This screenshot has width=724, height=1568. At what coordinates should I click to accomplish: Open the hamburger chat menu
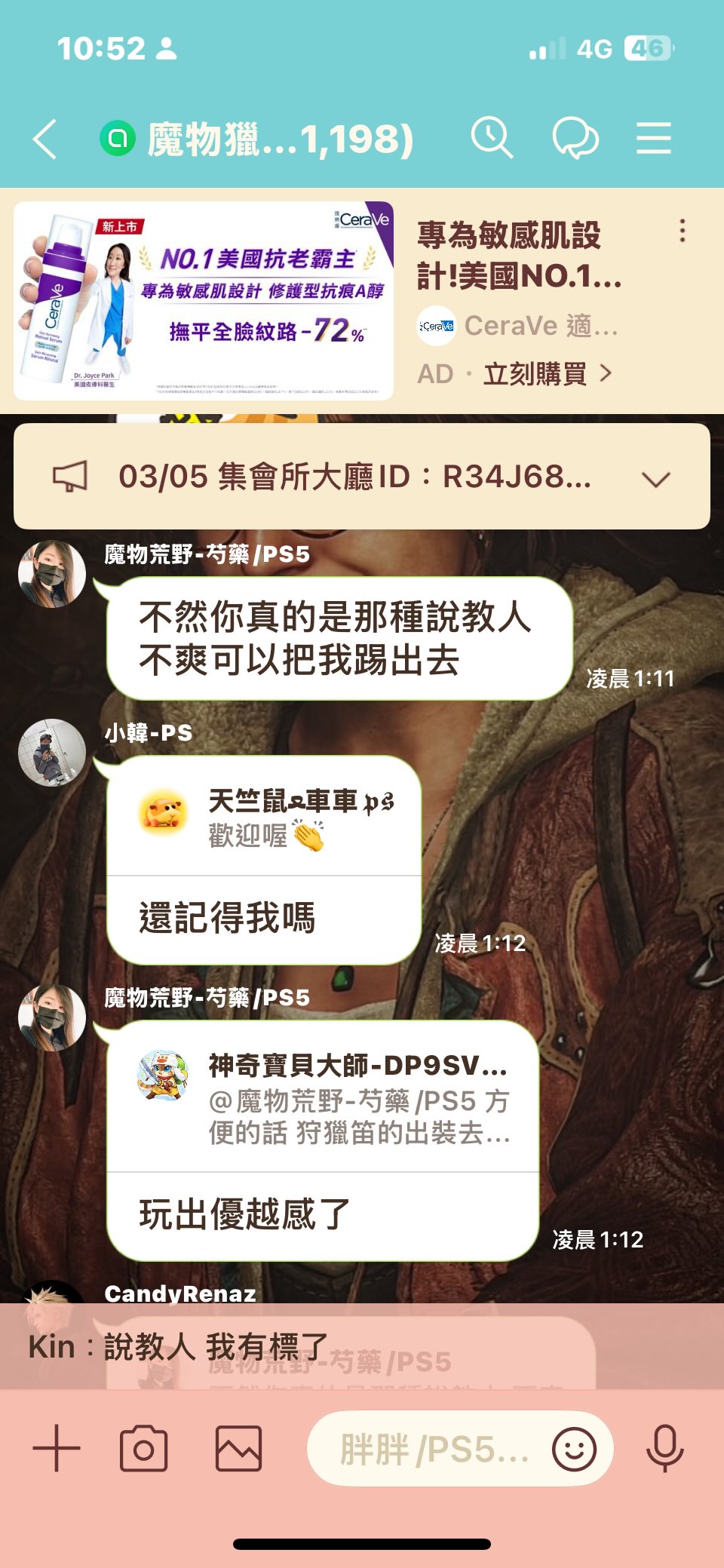(653, 139)
